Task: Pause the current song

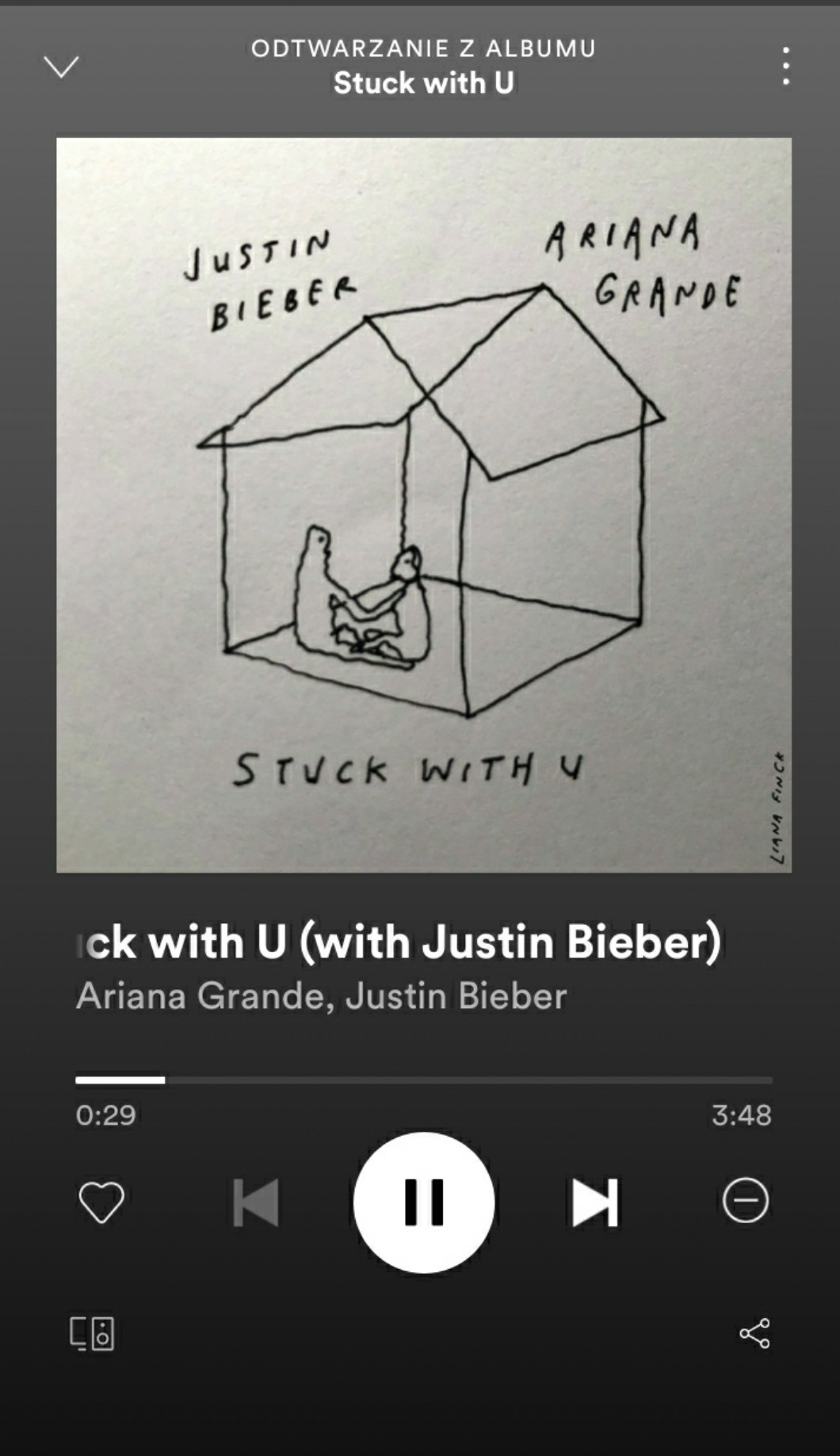Action: [424, 1202]
